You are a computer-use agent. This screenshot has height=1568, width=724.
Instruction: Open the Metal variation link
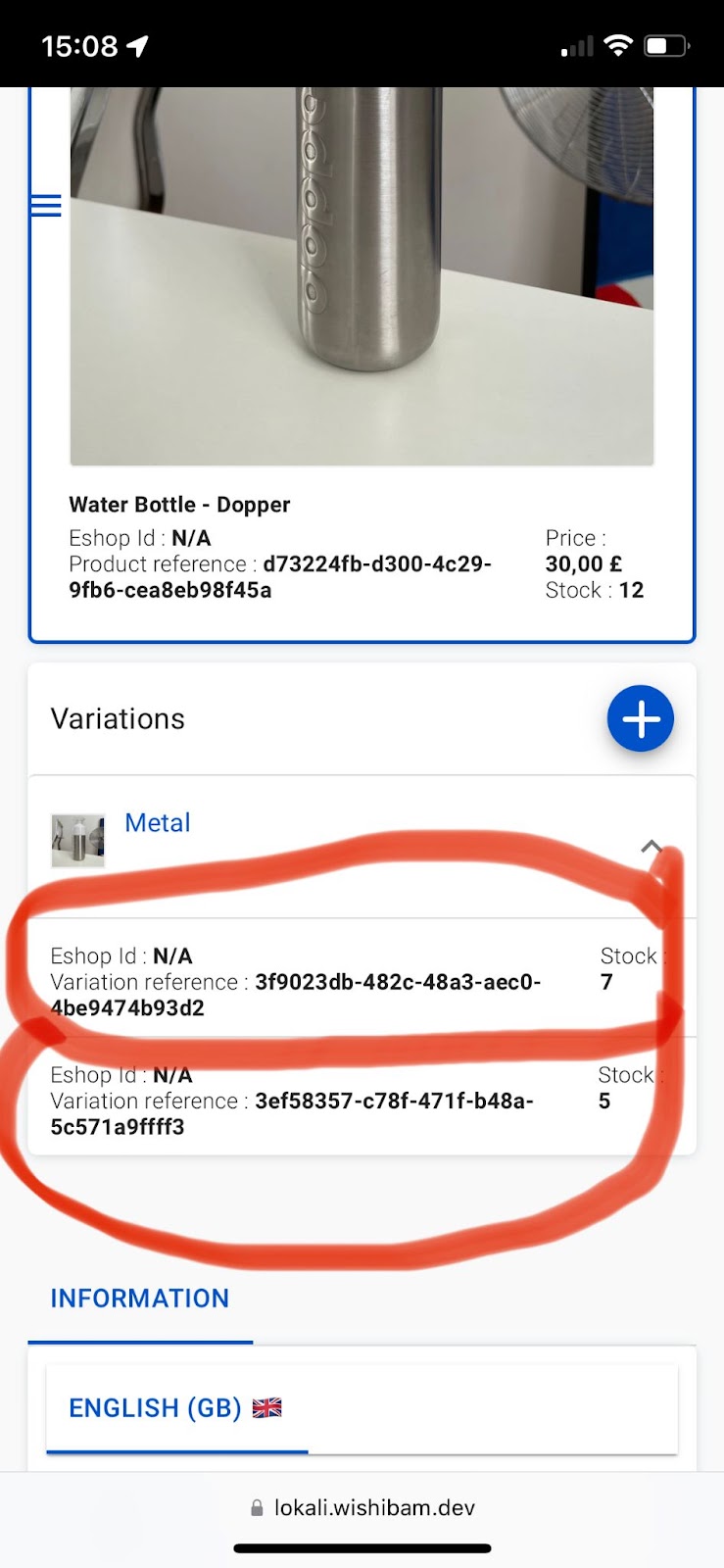tap(158, 823)
